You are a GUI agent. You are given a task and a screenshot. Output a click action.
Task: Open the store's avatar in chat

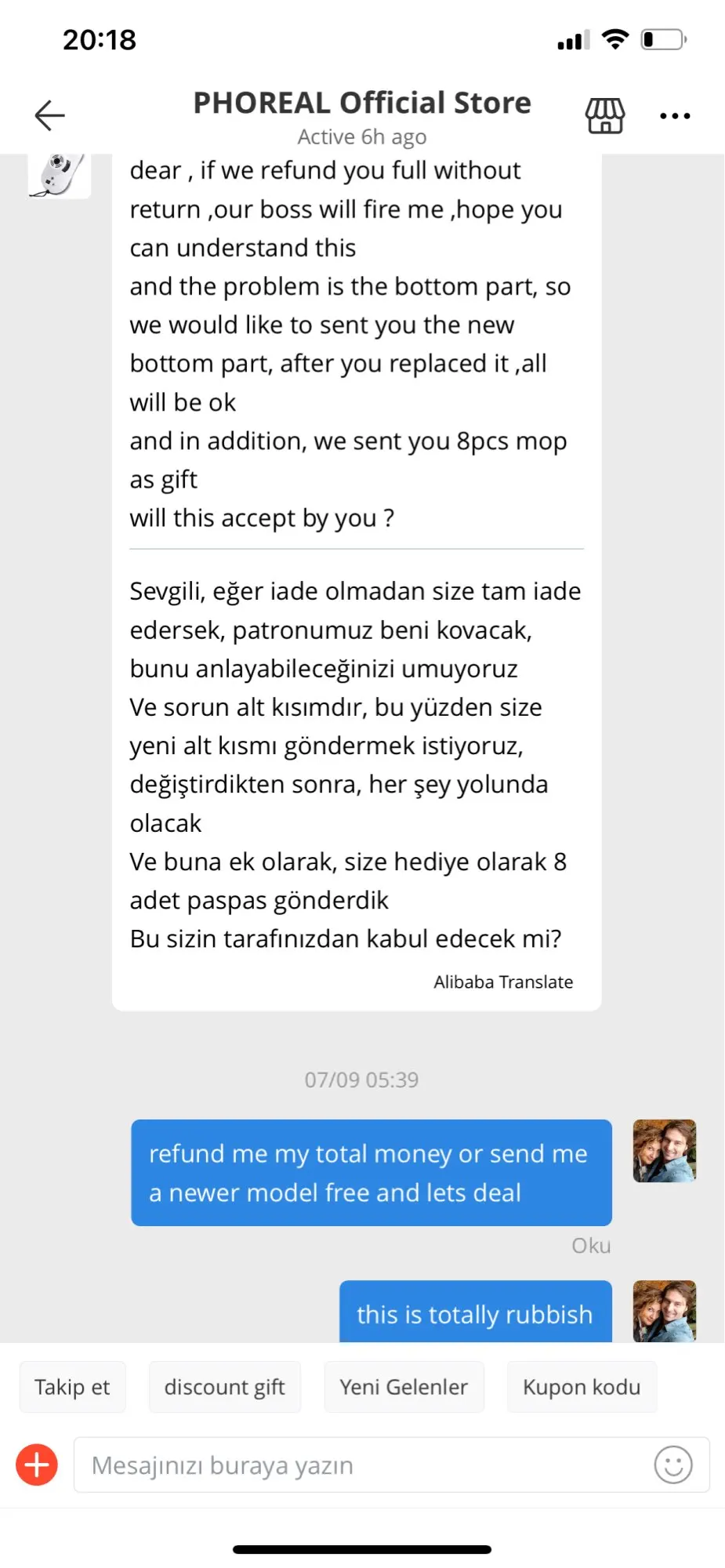tap(60, 176)
